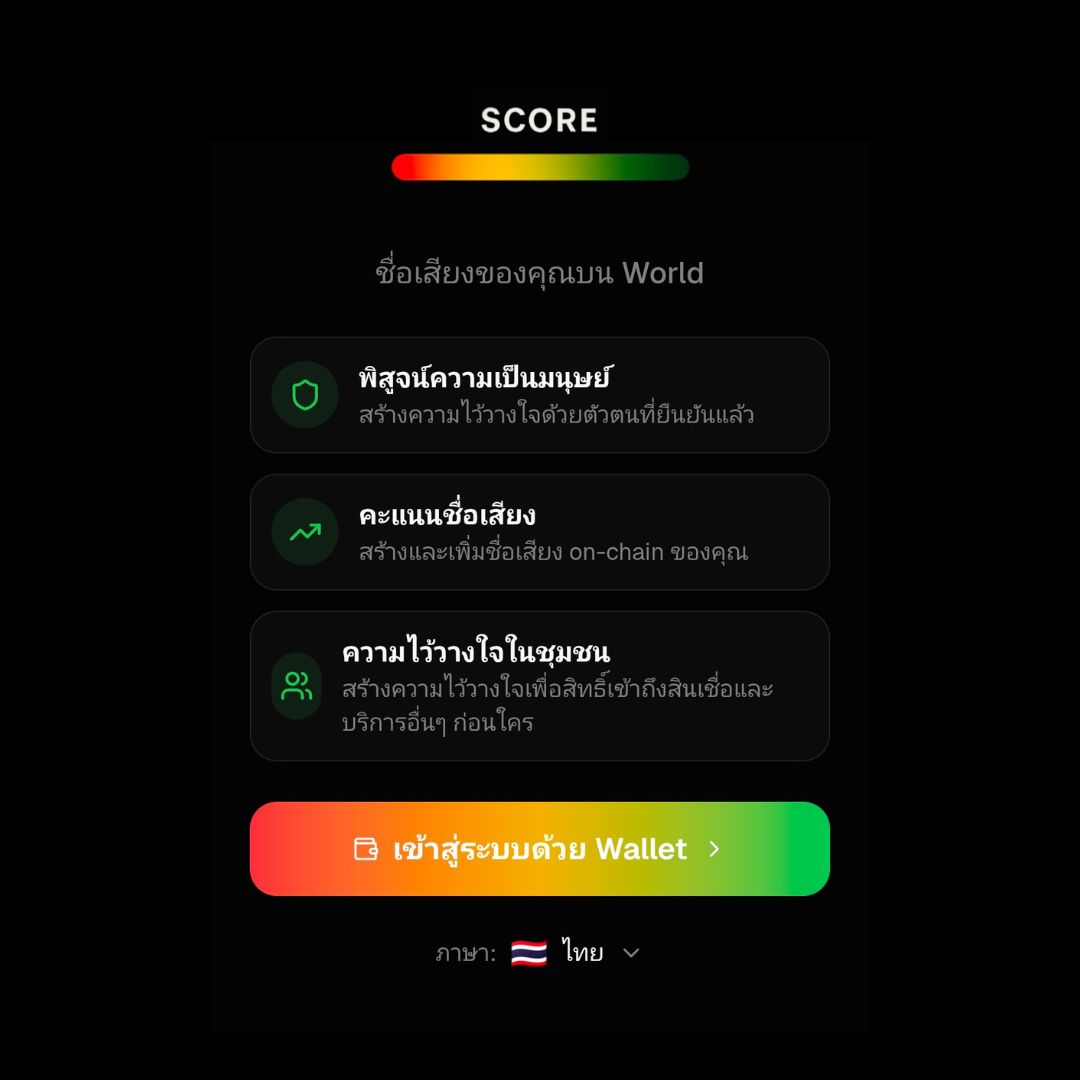The width and height of the screenshot is (1080, 1080).
Task: Log in with the Wallet button
Action: pyautogui.click(x=539, y=849)
